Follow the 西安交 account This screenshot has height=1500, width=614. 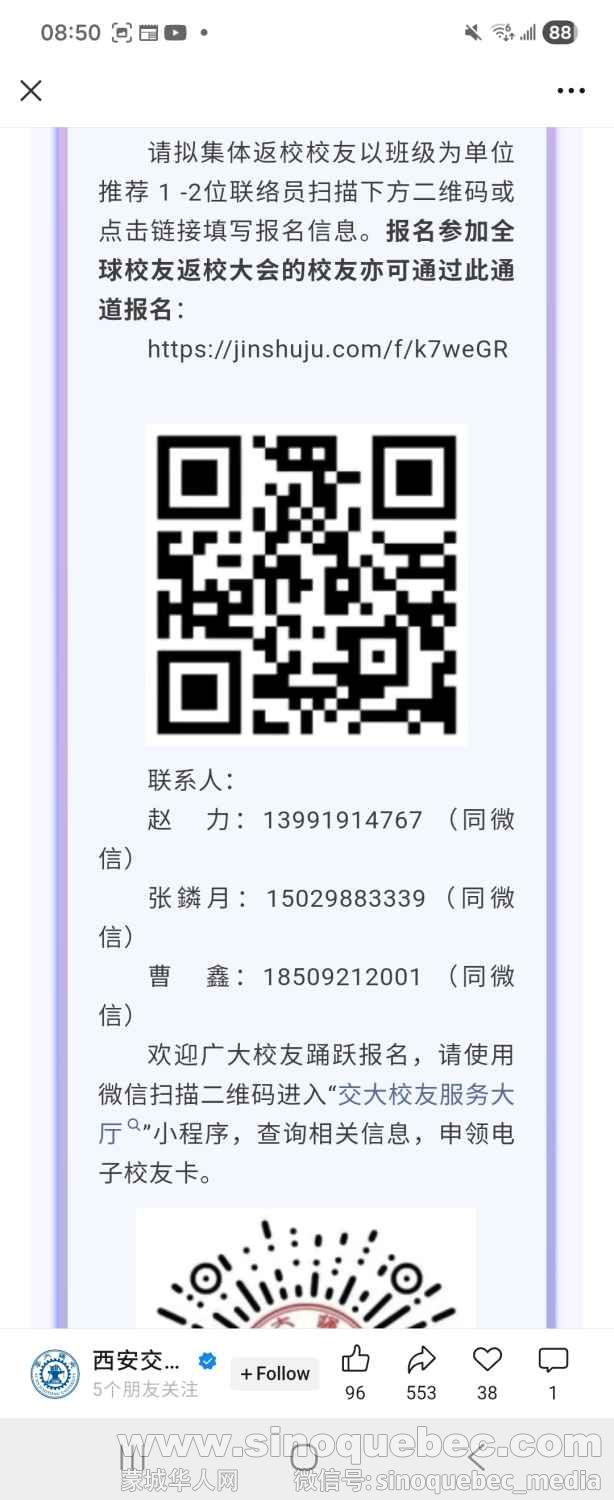[274, 1373]
